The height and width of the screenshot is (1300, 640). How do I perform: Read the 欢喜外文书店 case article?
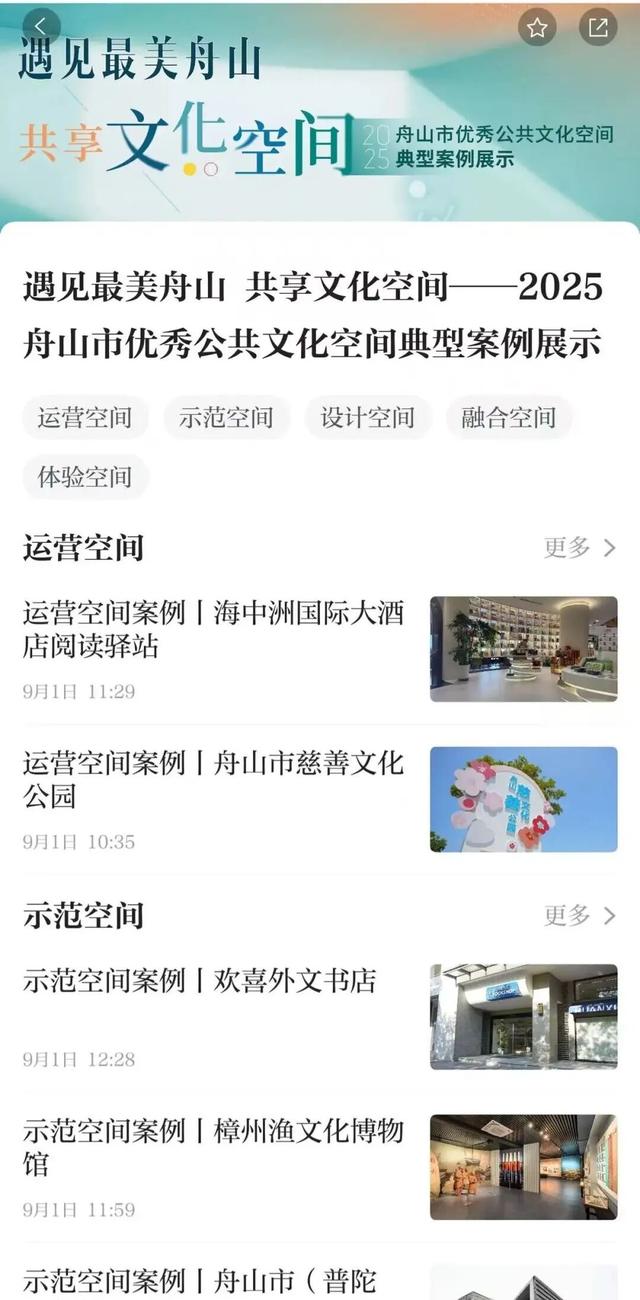[200, 981]
